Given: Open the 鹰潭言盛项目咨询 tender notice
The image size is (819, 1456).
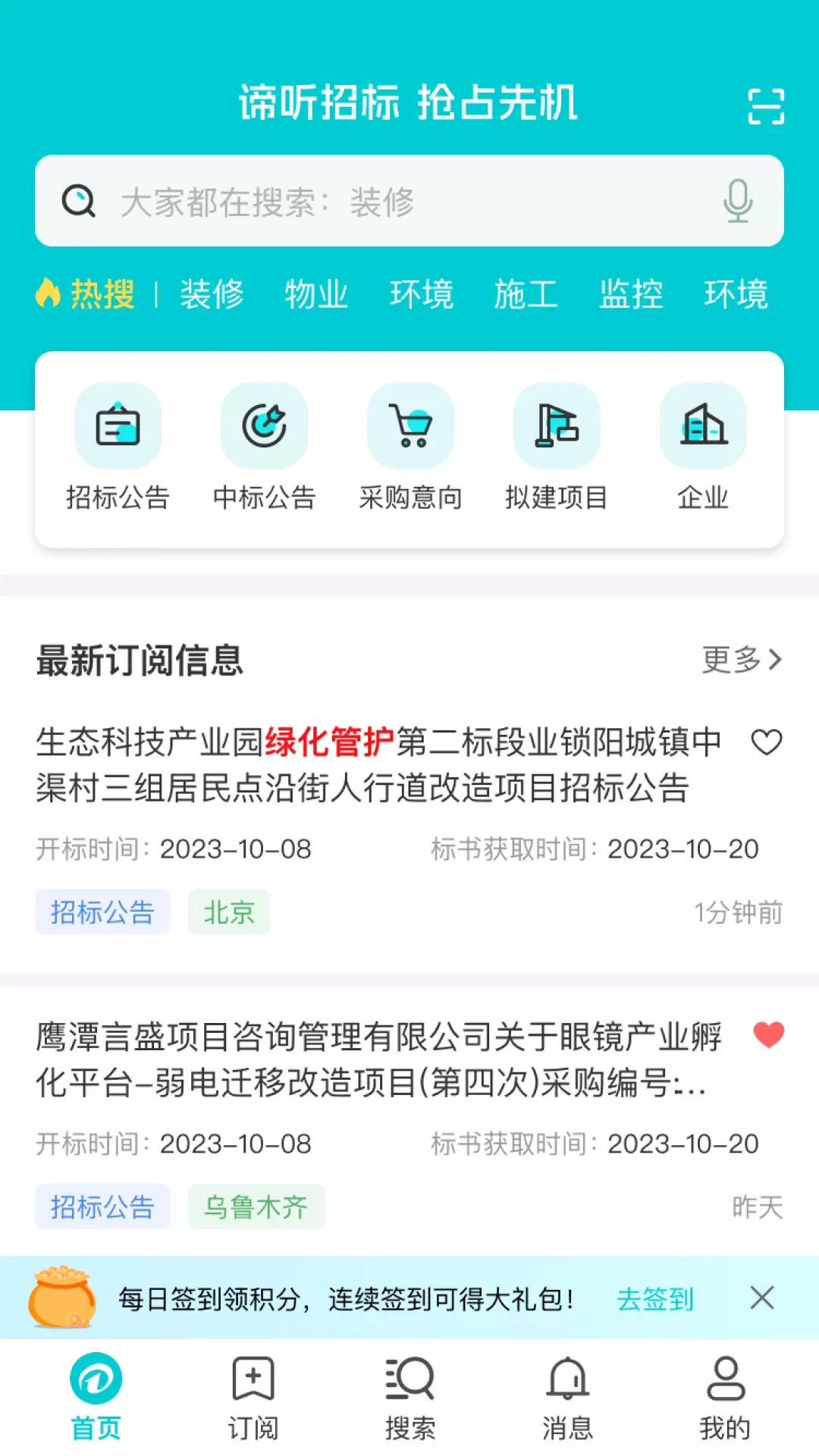Looking at the screenshot, I should [379, 1059].
